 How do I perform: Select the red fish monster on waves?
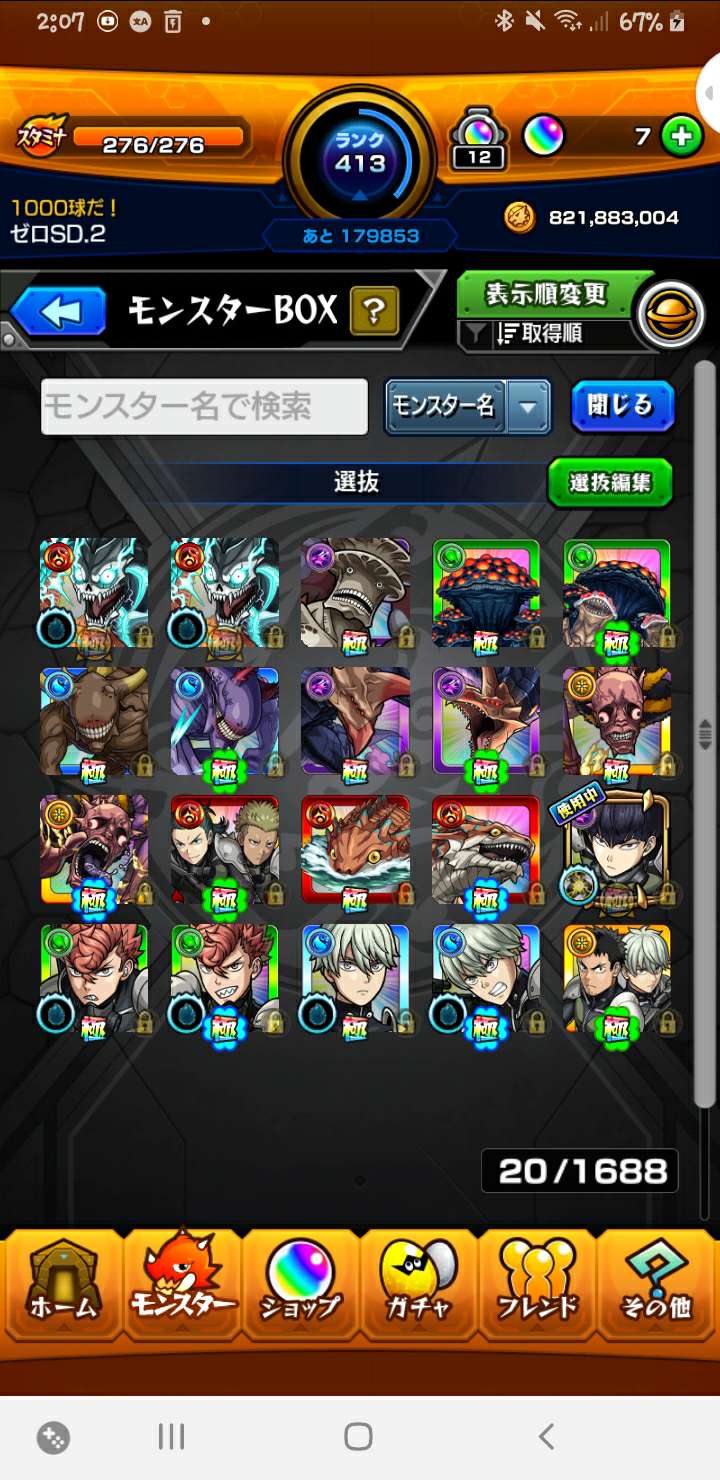pos(355,851)
